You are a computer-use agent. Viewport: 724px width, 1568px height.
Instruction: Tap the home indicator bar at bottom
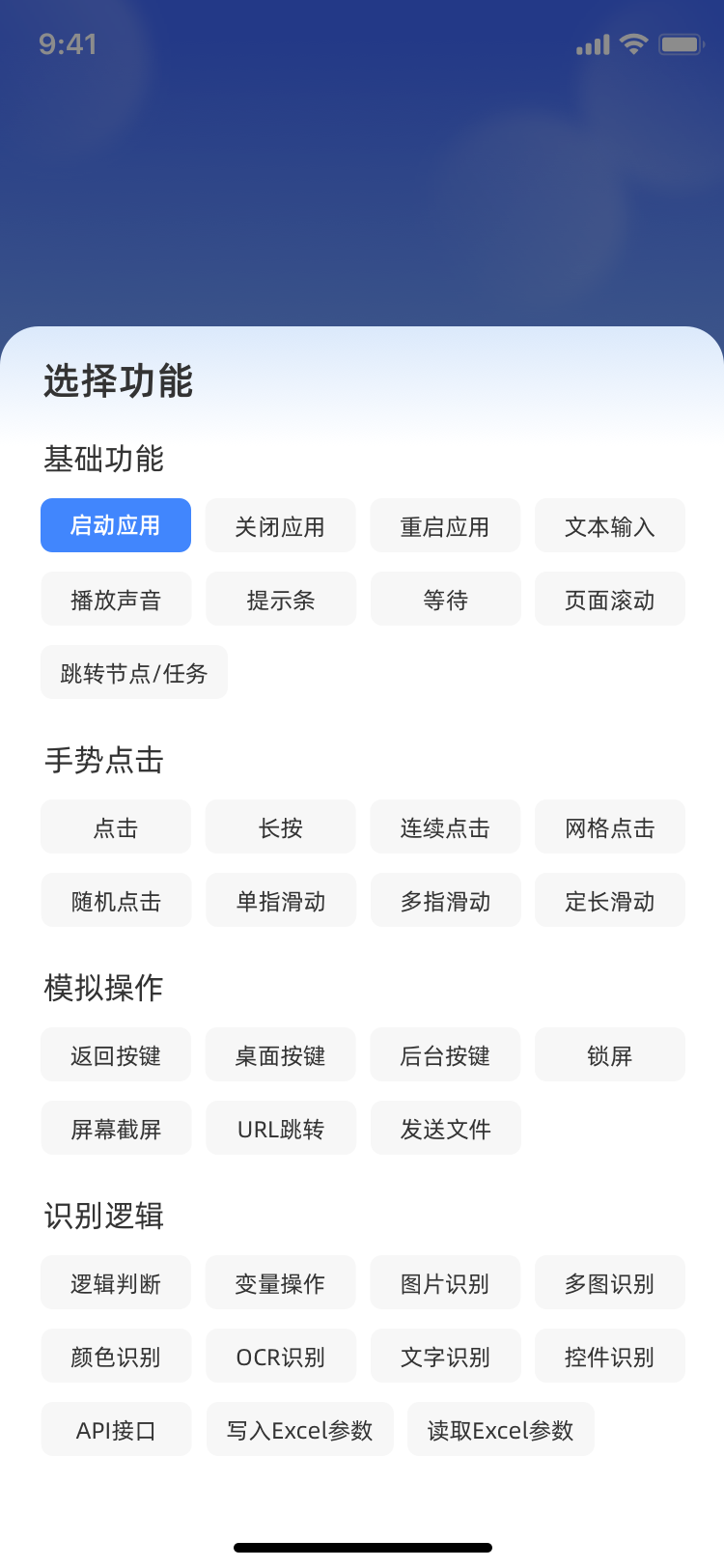click(362, 1542)
